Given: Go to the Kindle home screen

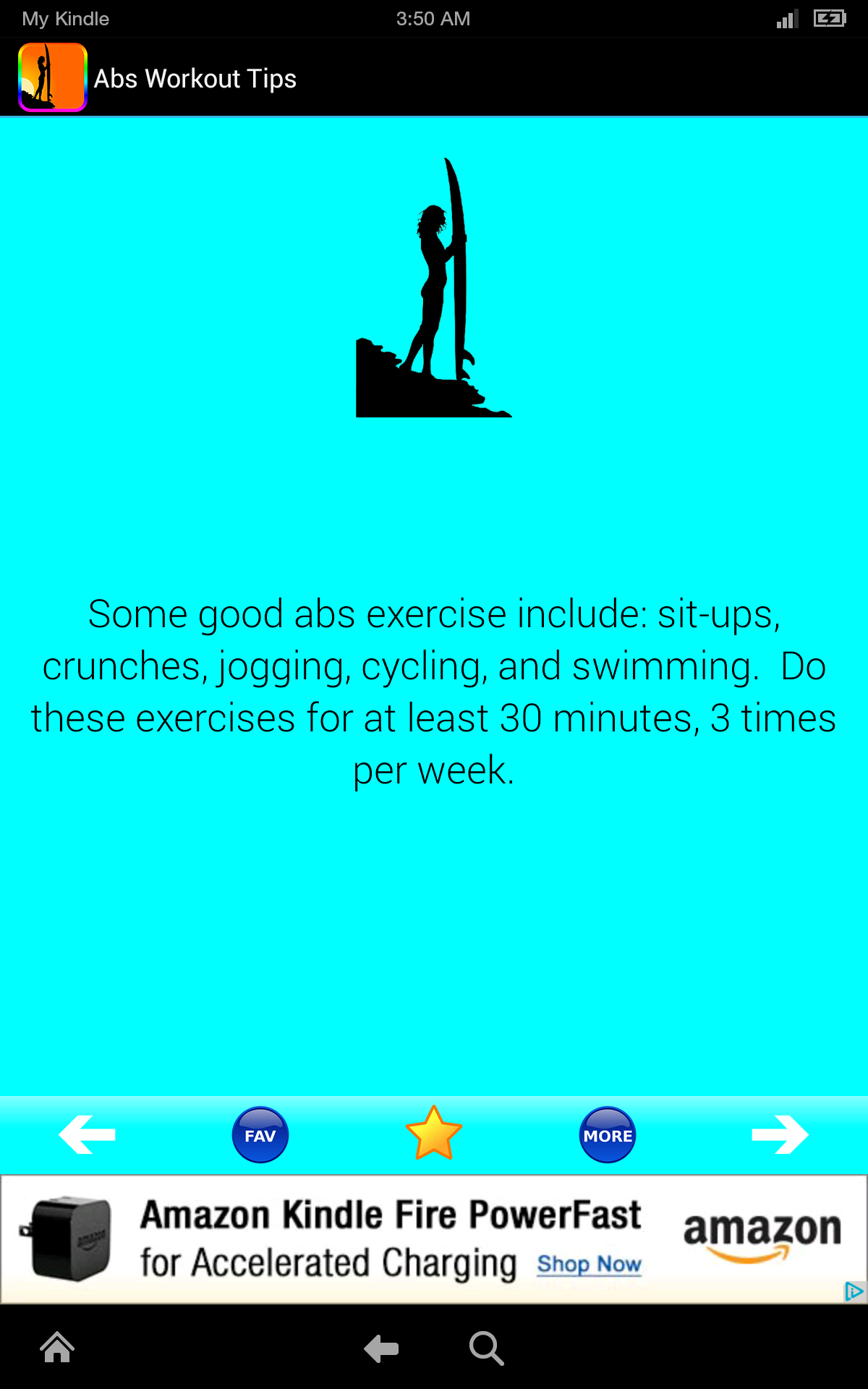Looking at the screenshot, I should pyautogui.click(x=57, y=1348).
